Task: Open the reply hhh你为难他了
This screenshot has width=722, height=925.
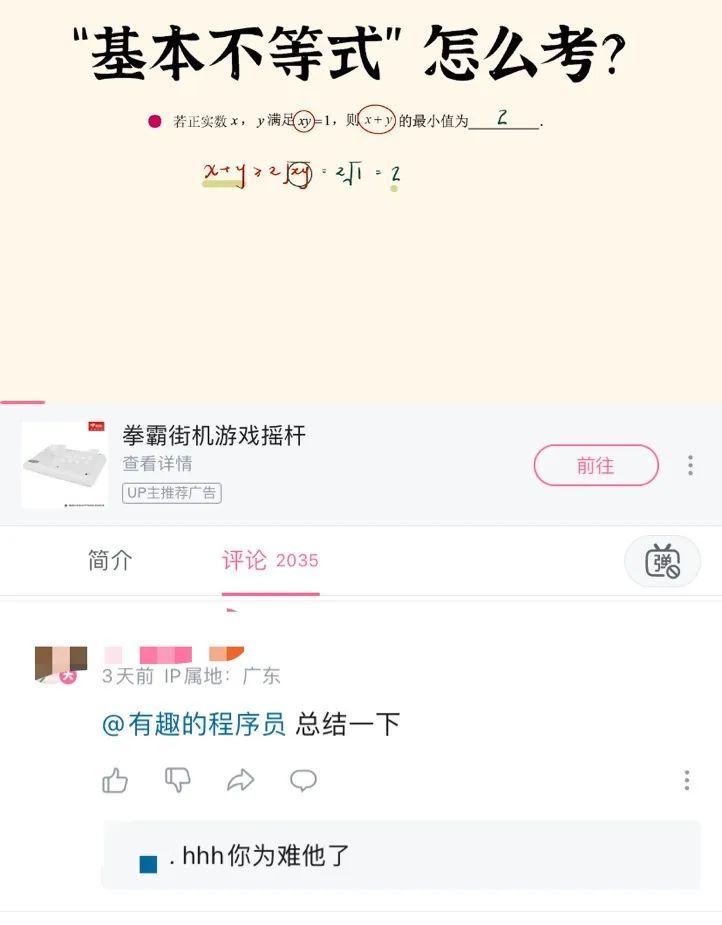Action: [x=260, y=856]
